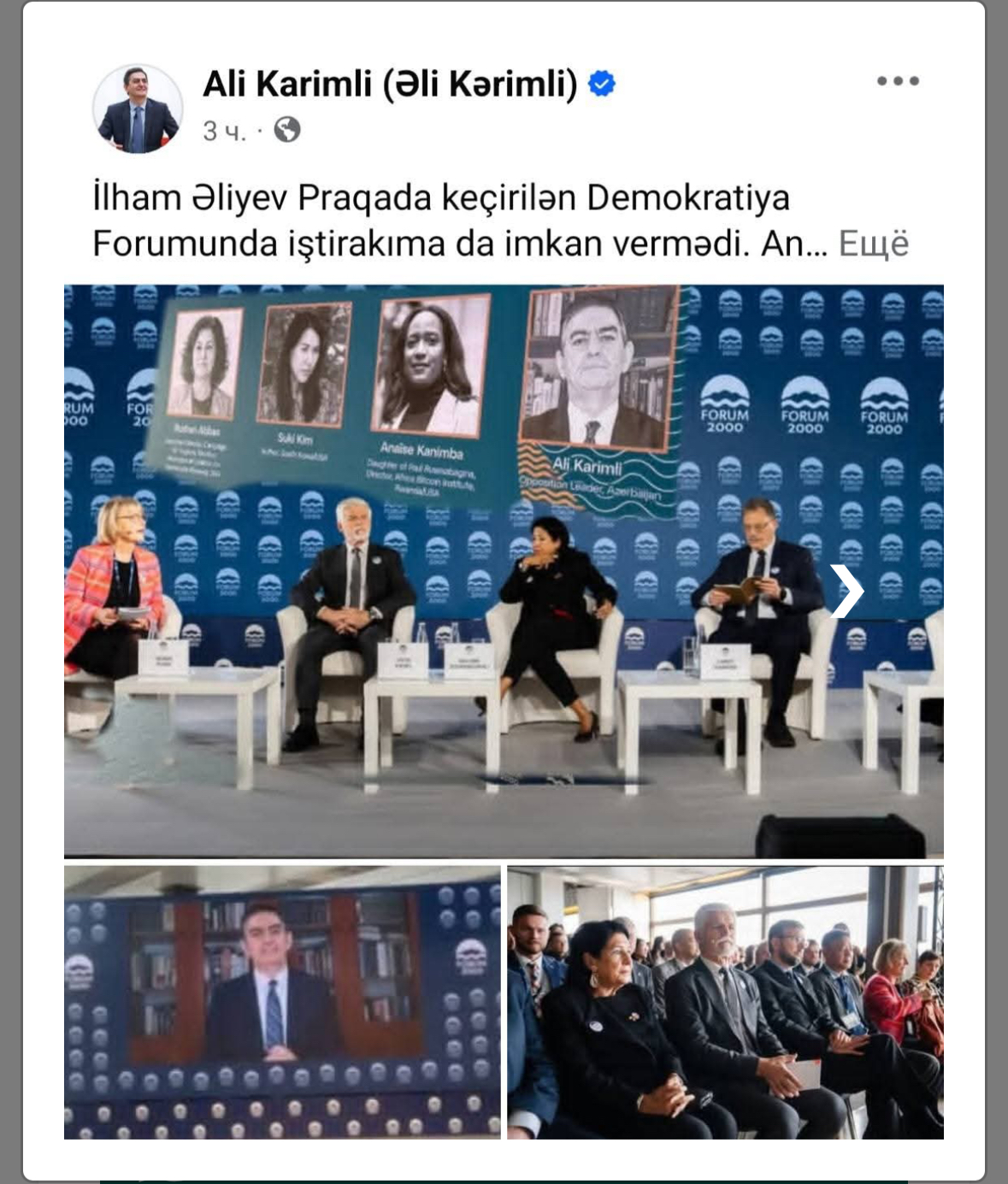This screenshot has height=1184, width=1008.
Task: Open the seated audience photo
Action: click(725, 1002)
